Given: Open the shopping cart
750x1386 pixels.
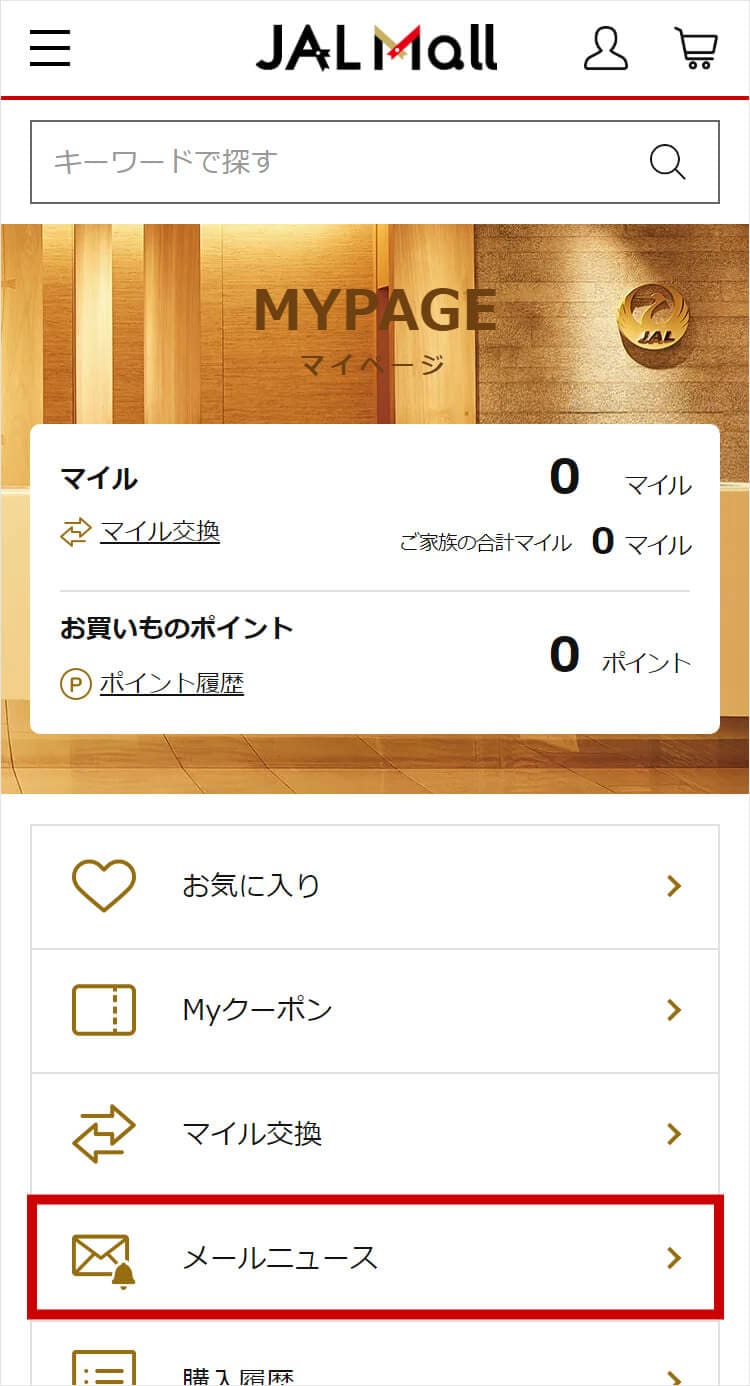Looking at the screenshot, I should pos(698,47).
